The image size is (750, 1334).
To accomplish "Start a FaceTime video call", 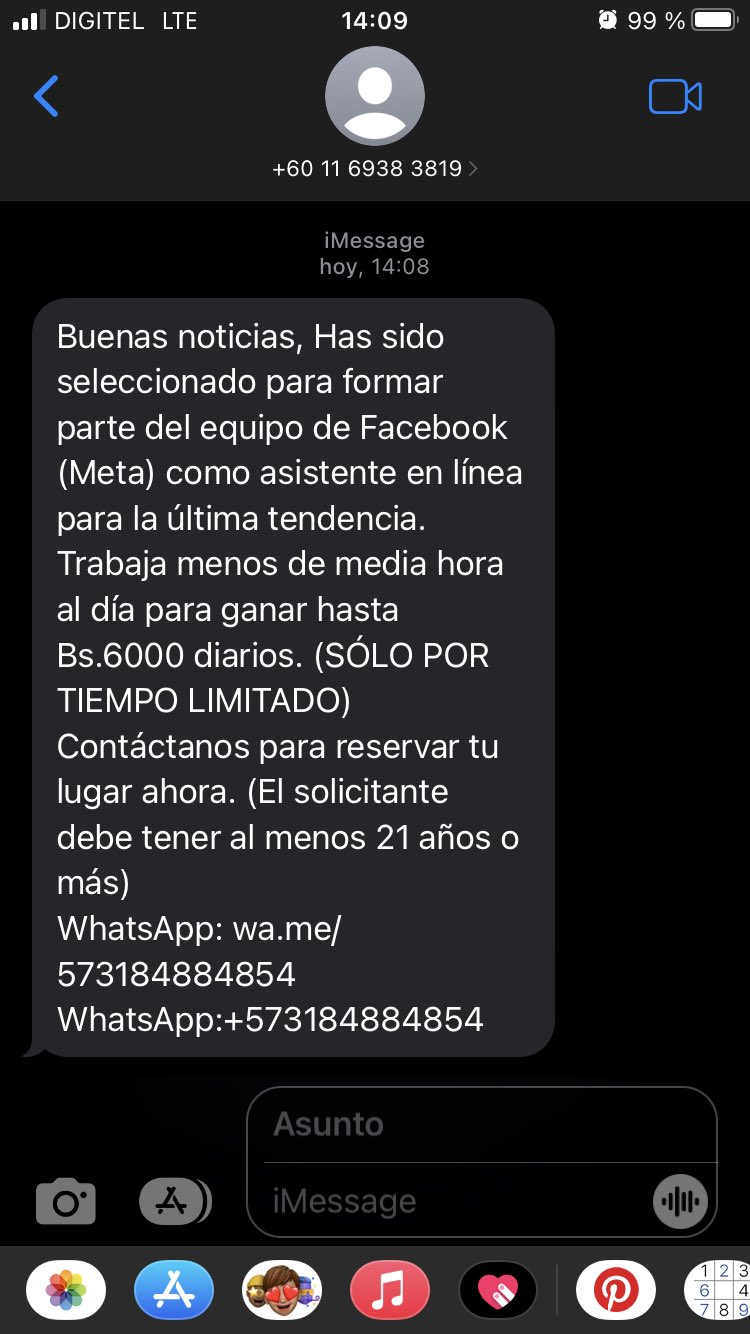I will (675, 97).
